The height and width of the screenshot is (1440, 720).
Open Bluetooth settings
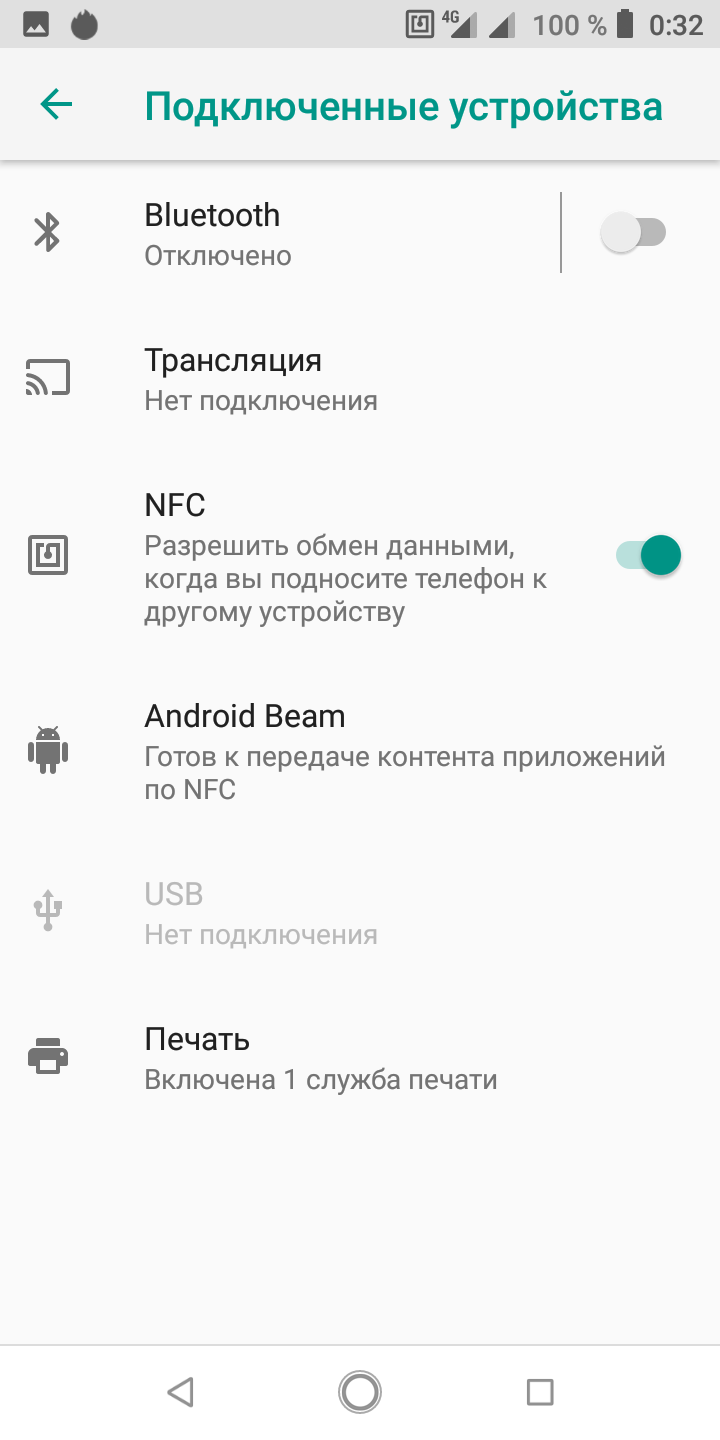pos(300,234)
